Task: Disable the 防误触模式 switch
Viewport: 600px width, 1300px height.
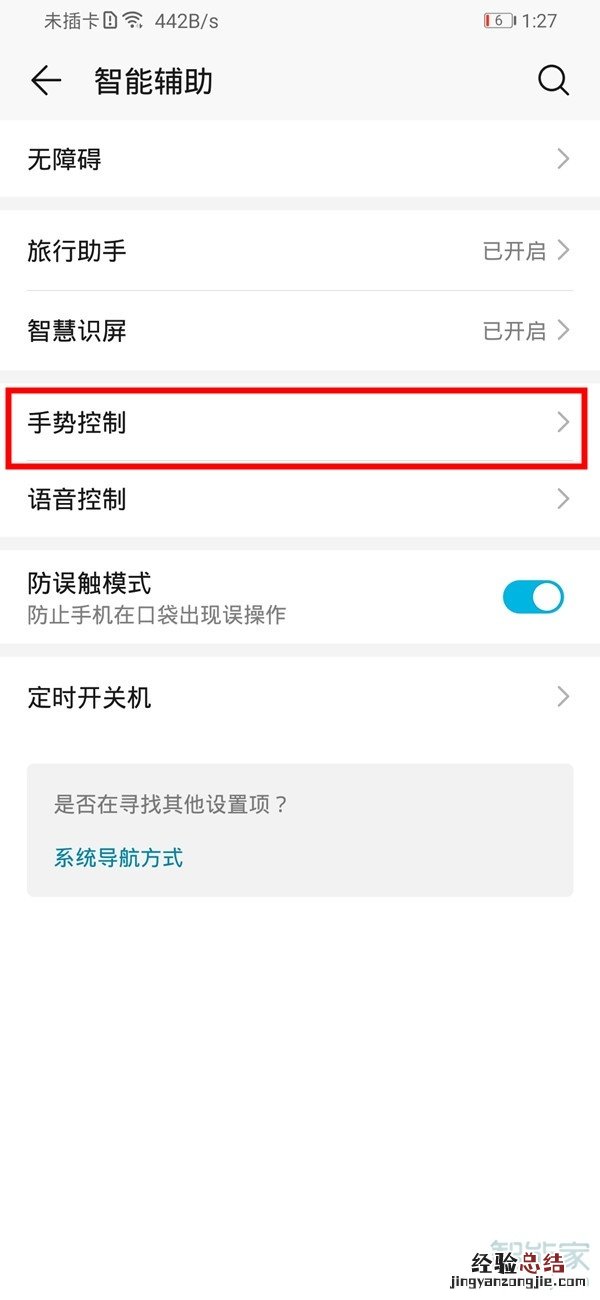Action: [x=533, y=597]
